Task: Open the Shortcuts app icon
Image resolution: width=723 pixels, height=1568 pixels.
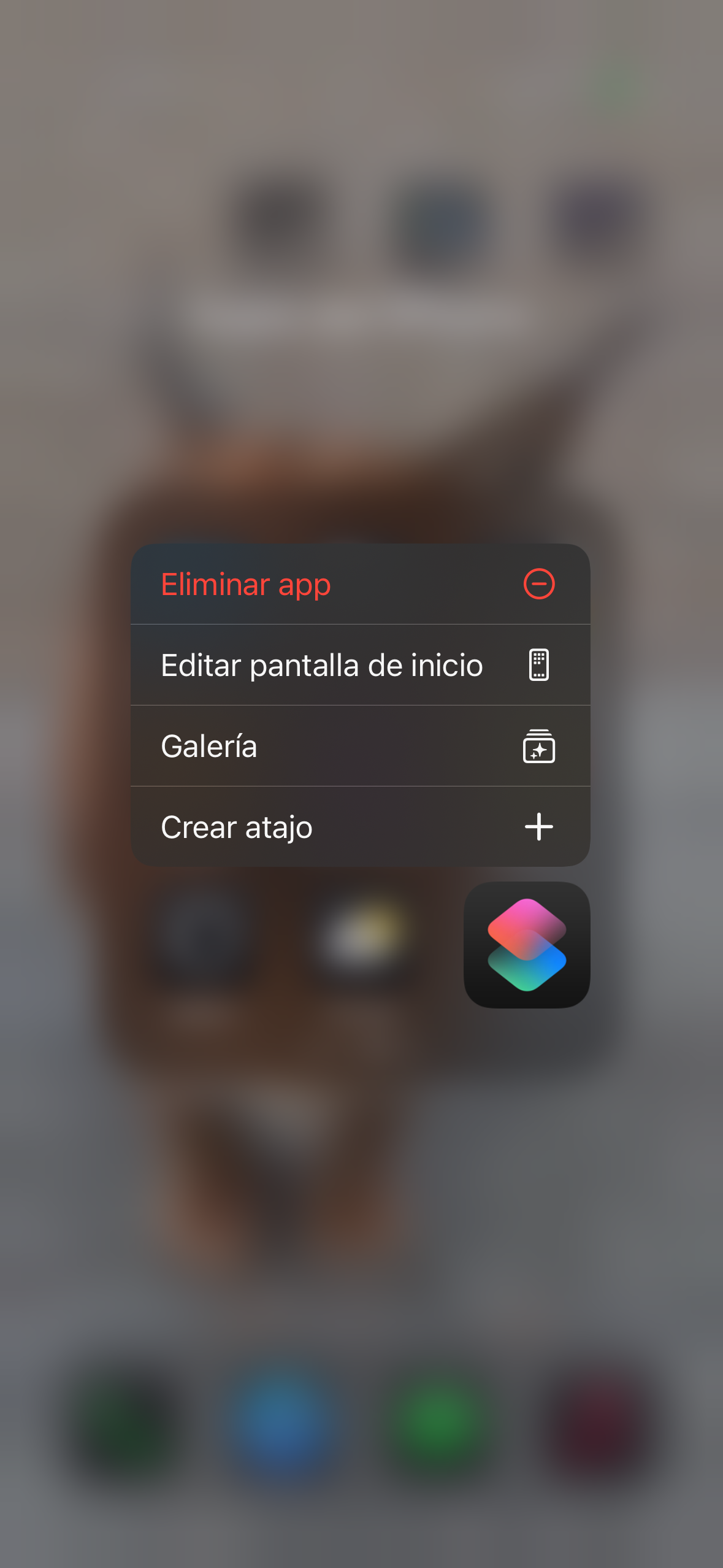Action: coord(527,945)
